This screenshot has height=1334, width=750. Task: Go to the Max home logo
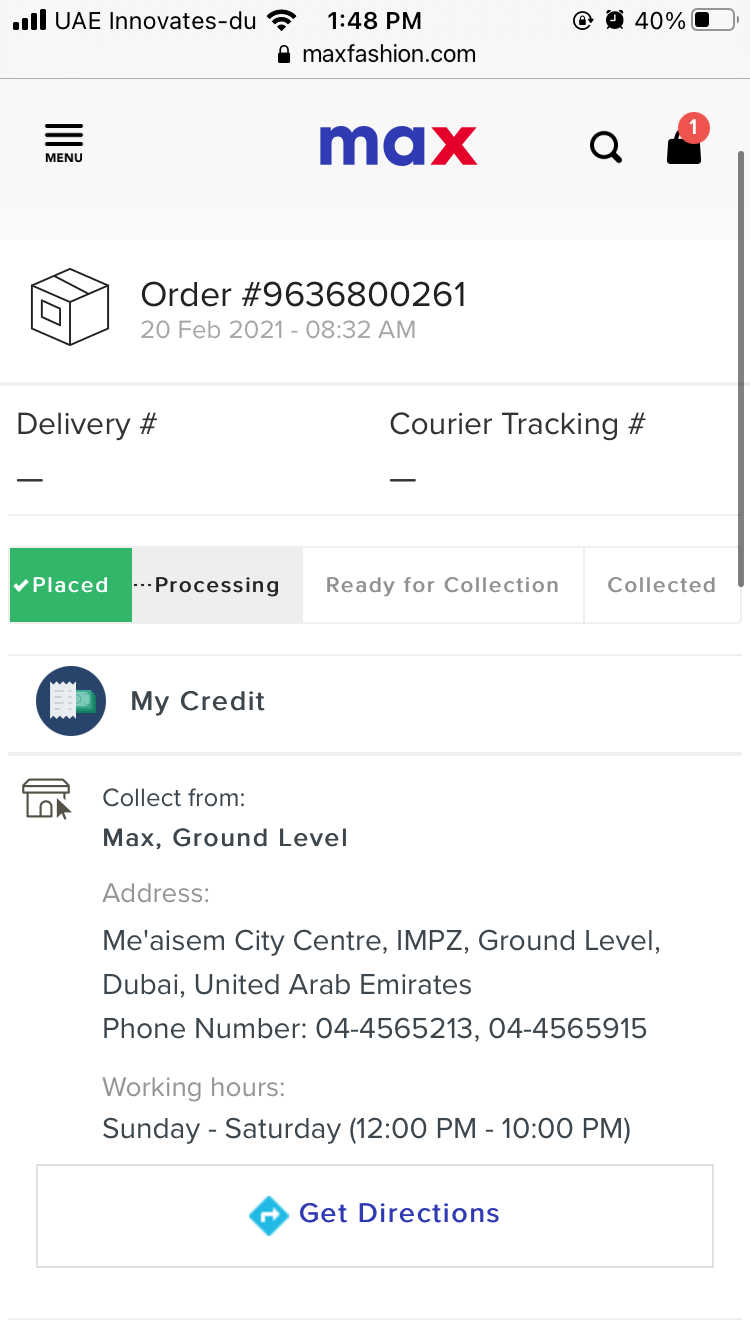(398, 146)
